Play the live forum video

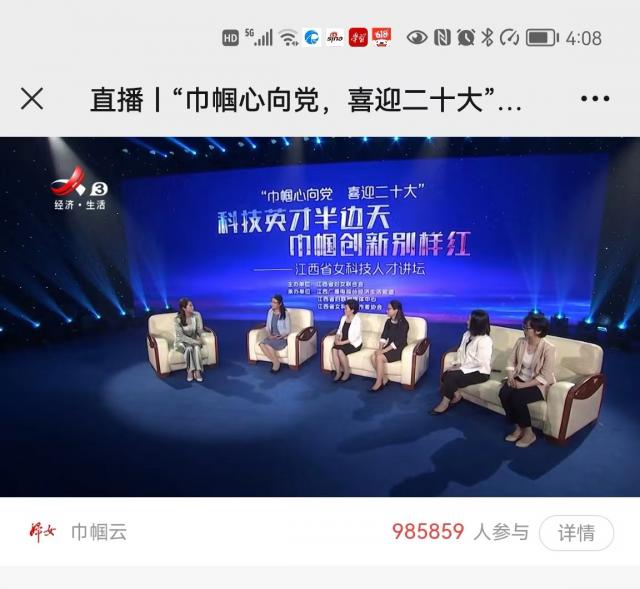tap(320, 316)
